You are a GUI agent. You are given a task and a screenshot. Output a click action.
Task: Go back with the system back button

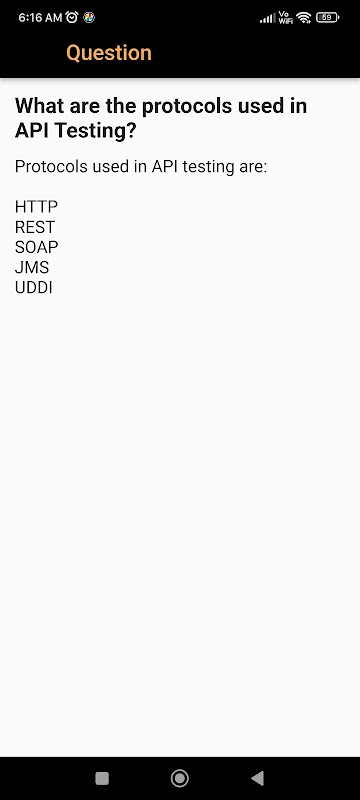[x=258, y=778]
